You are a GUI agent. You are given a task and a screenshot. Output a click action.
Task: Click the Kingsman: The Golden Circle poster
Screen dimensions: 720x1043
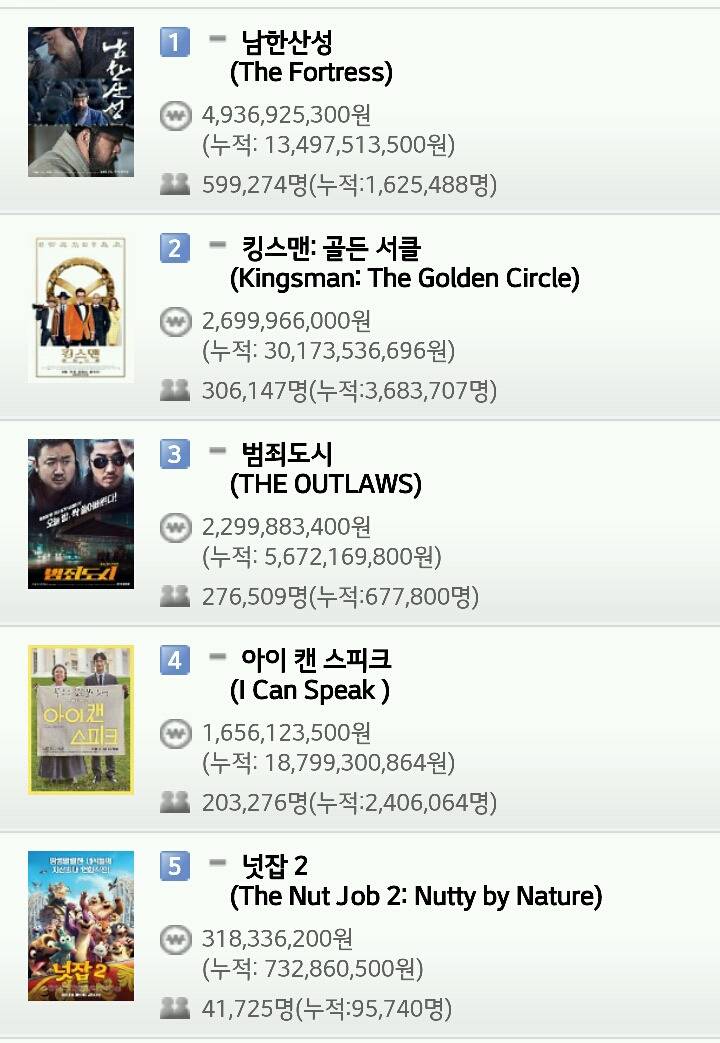(80, 307)
